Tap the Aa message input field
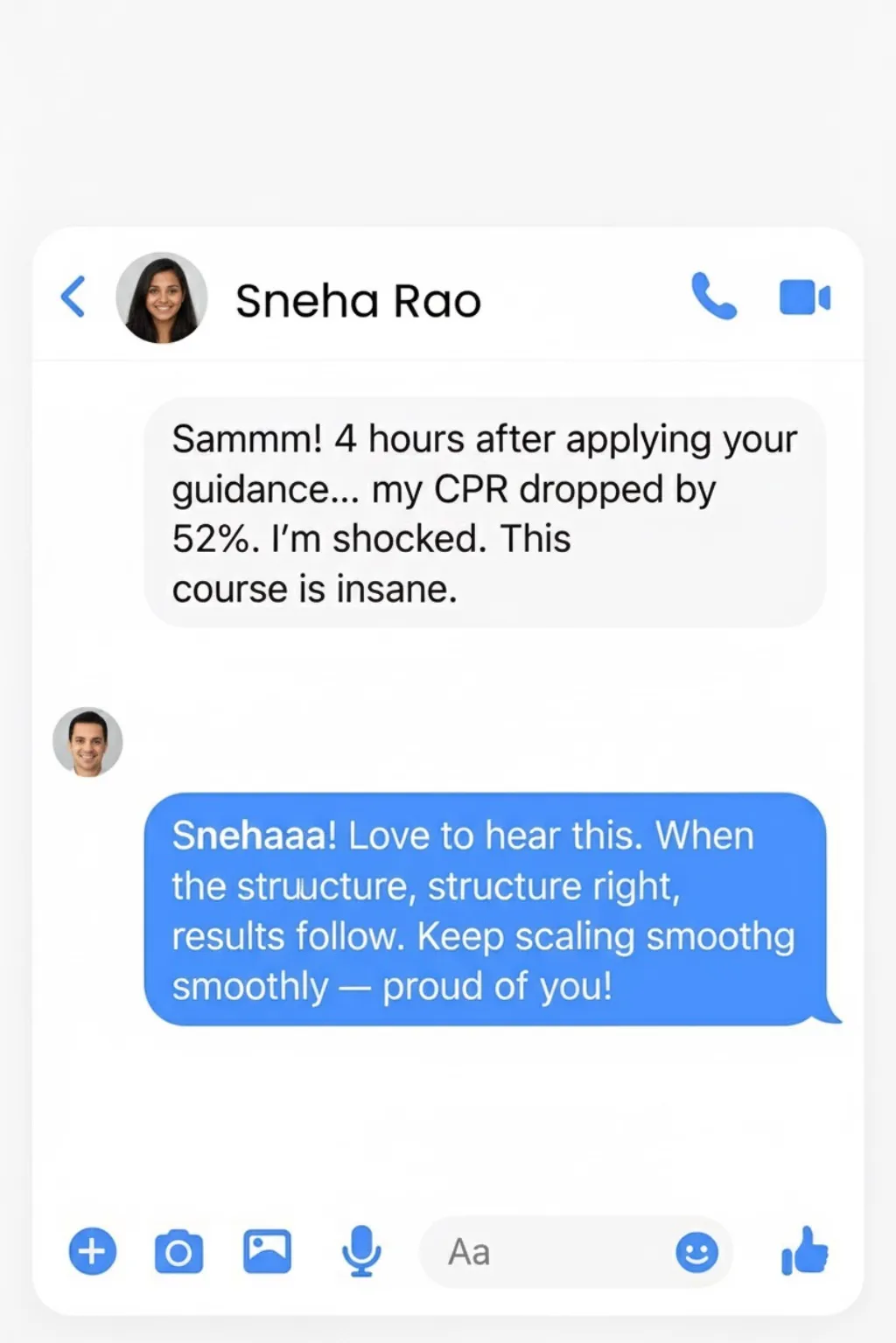Viewport: 896px width, 1343px height. click(x=577, y=1252)
